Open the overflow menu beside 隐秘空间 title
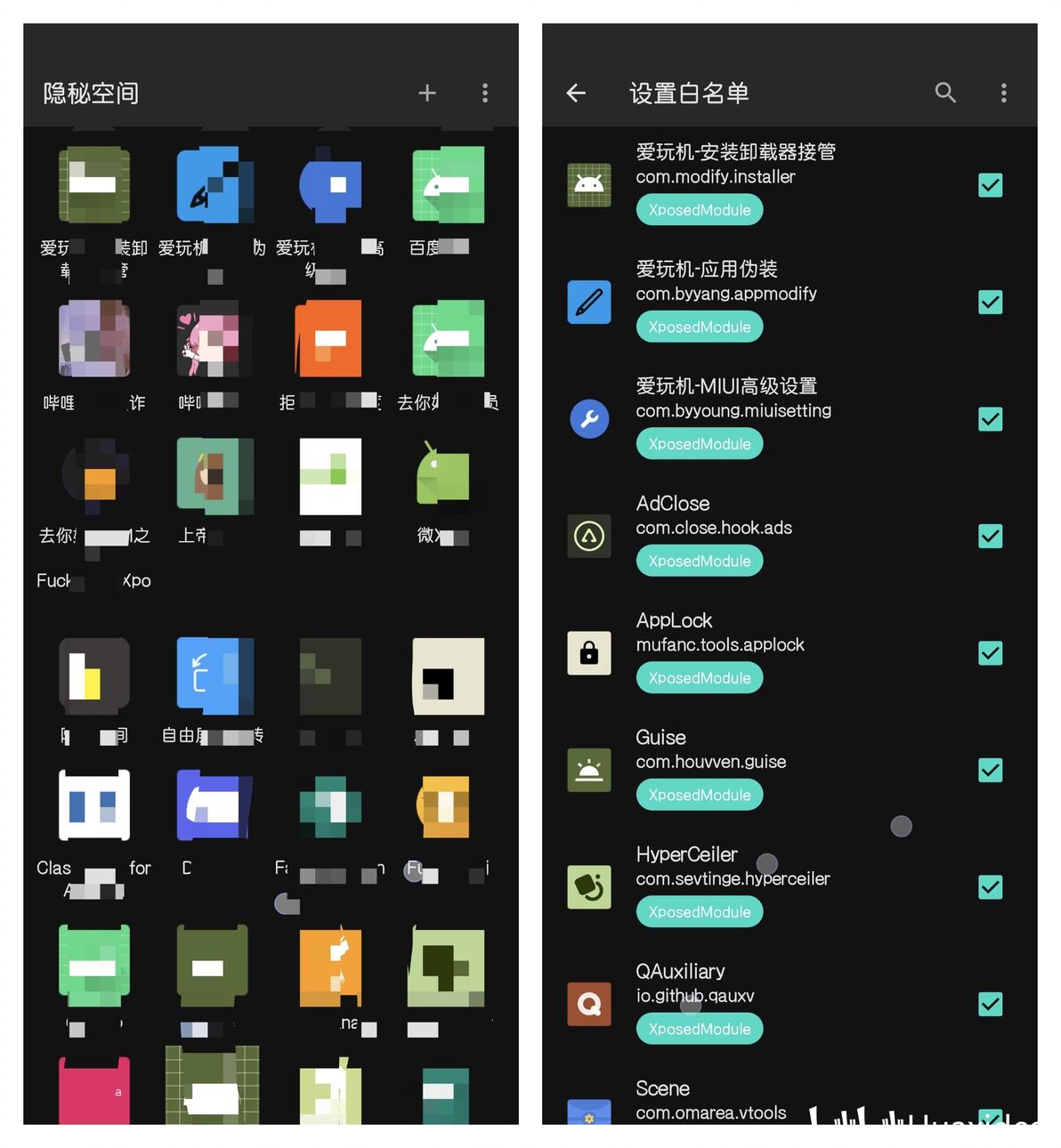Viewport: 1061px width, 1148px height. tap(485, 93)
